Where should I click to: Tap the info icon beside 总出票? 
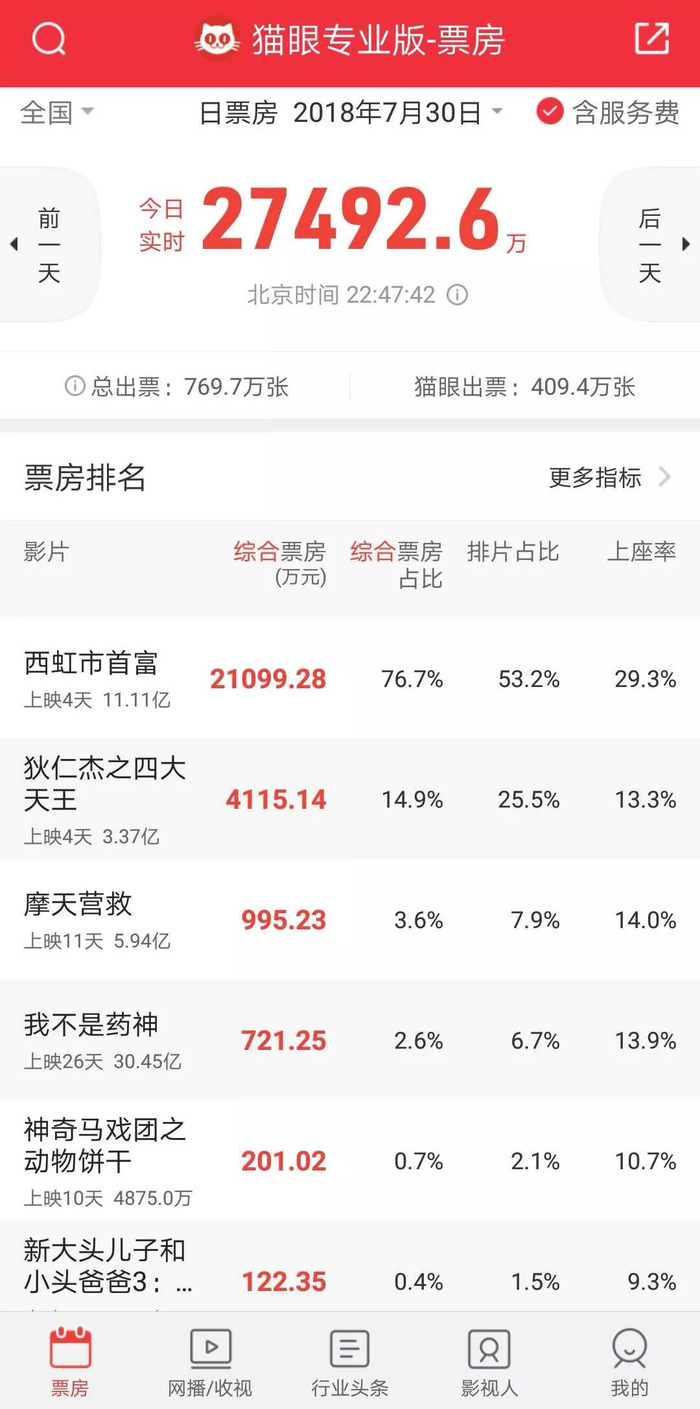[x=74, y=387]
